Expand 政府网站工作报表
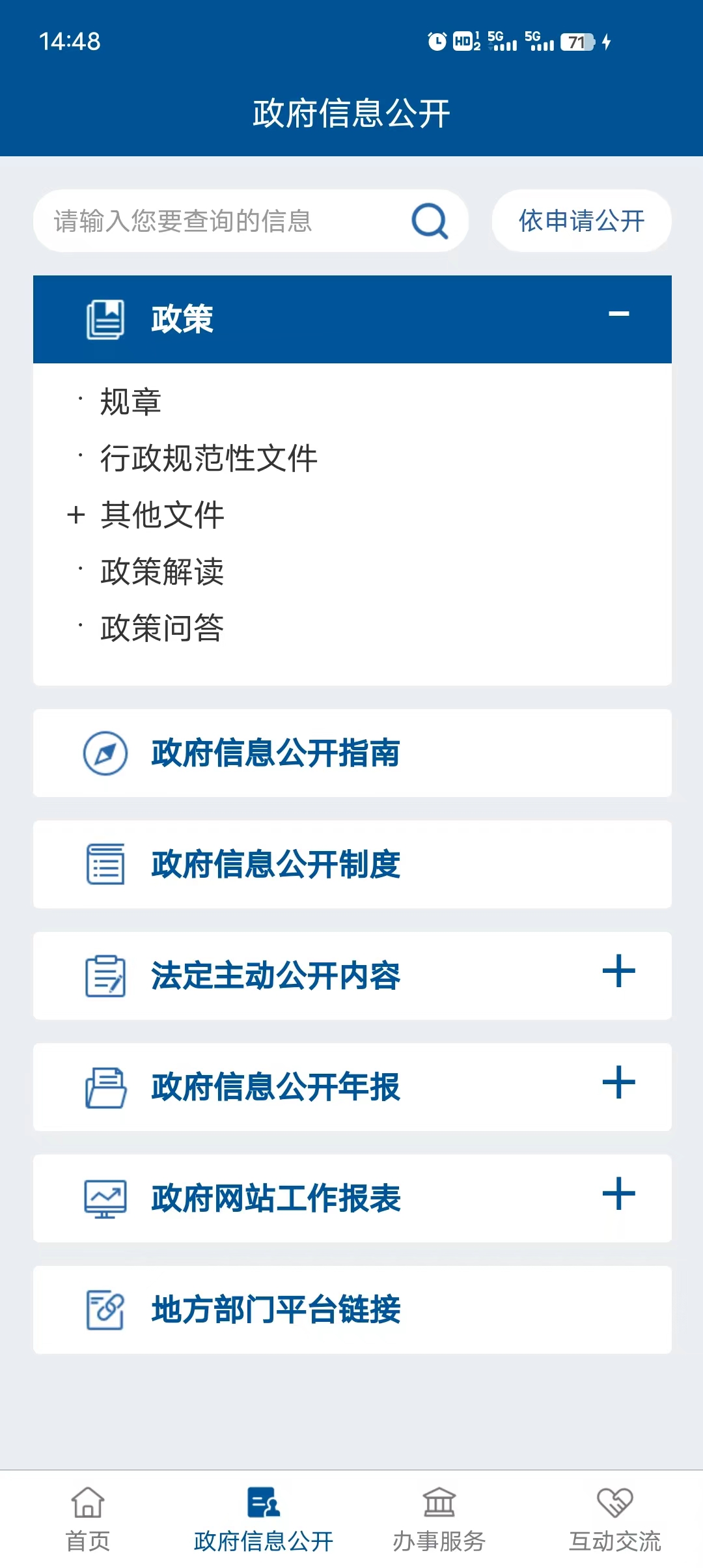 tap(618, 1195)
